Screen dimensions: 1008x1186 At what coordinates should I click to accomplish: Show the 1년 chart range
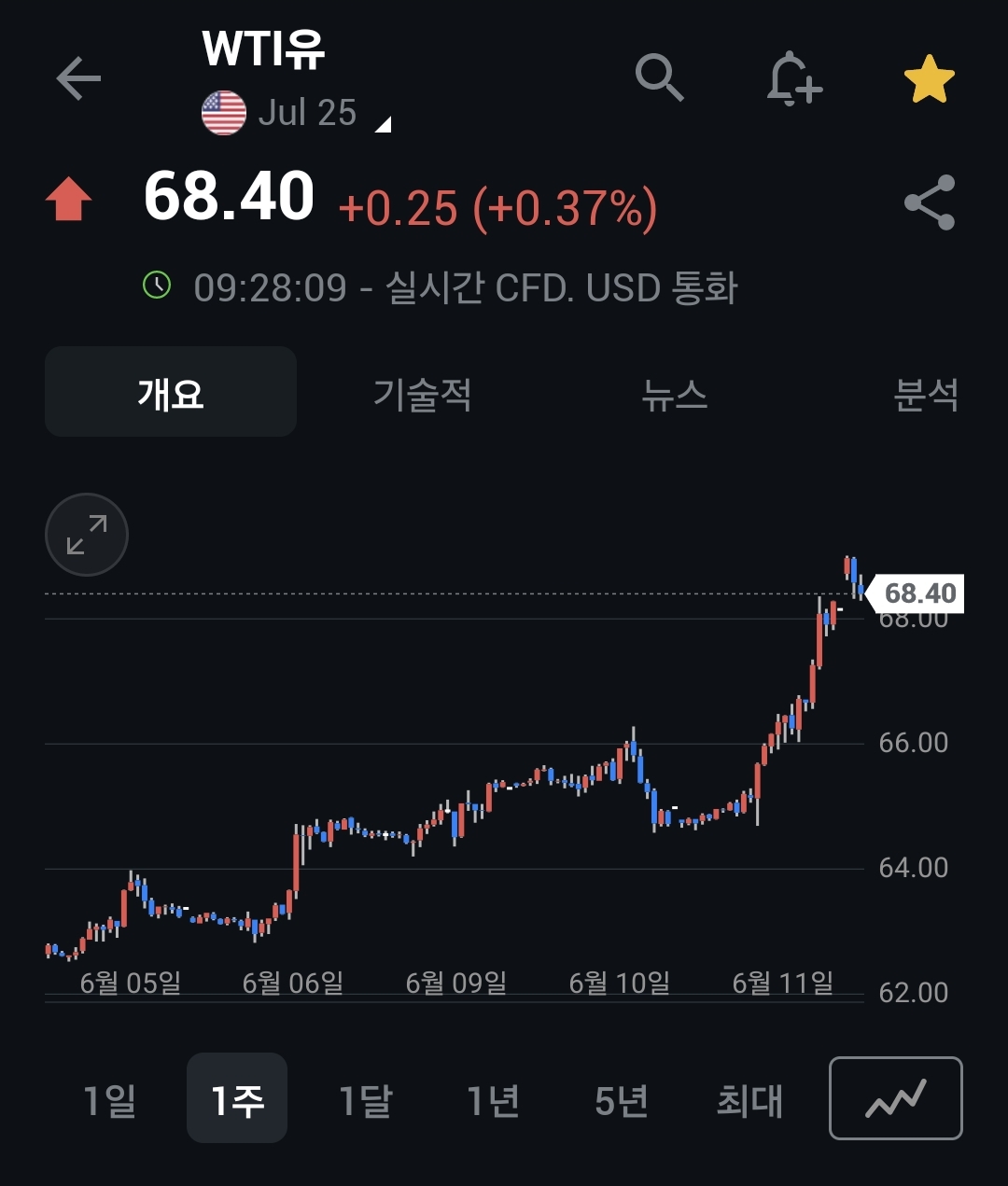(x=493, y=1100)
